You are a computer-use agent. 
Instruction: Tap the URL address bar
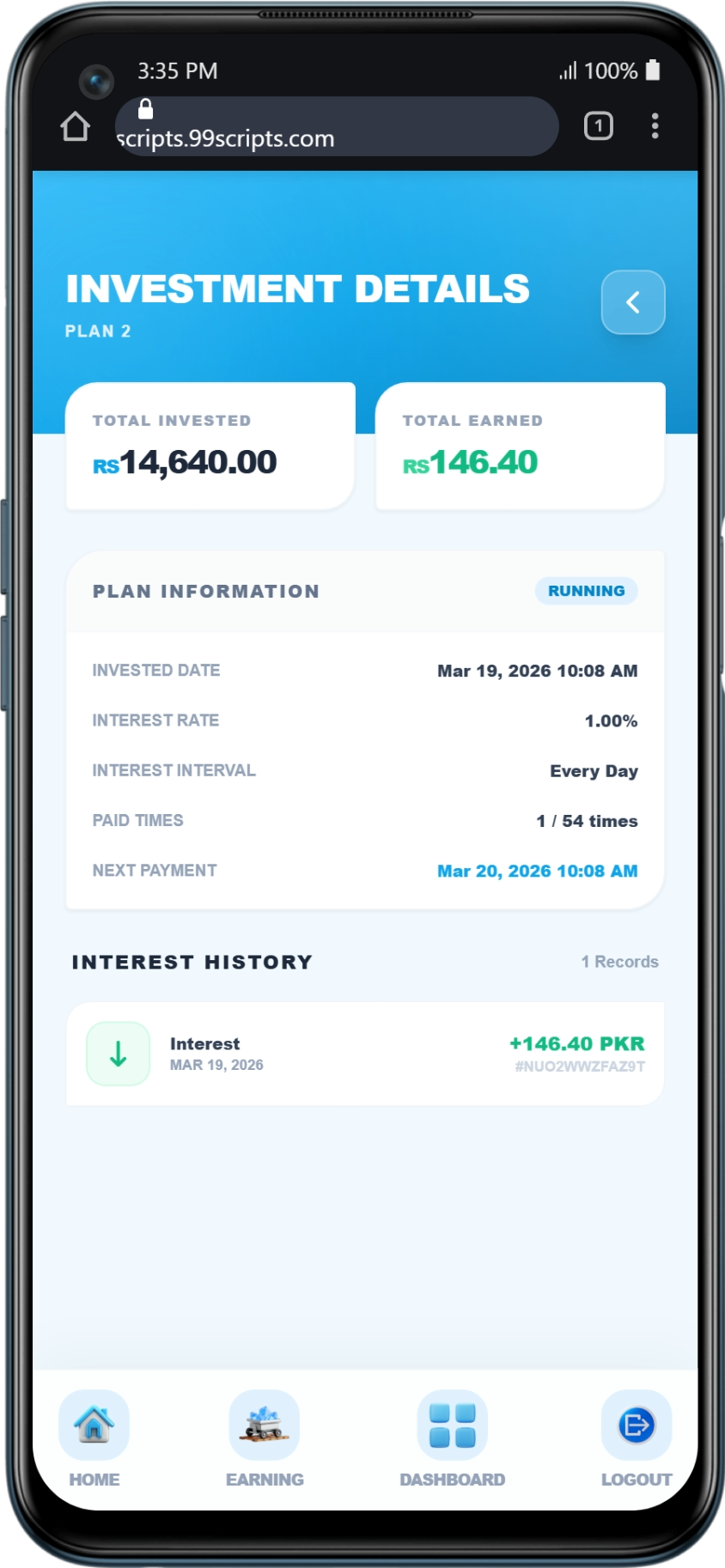point(335,127)
